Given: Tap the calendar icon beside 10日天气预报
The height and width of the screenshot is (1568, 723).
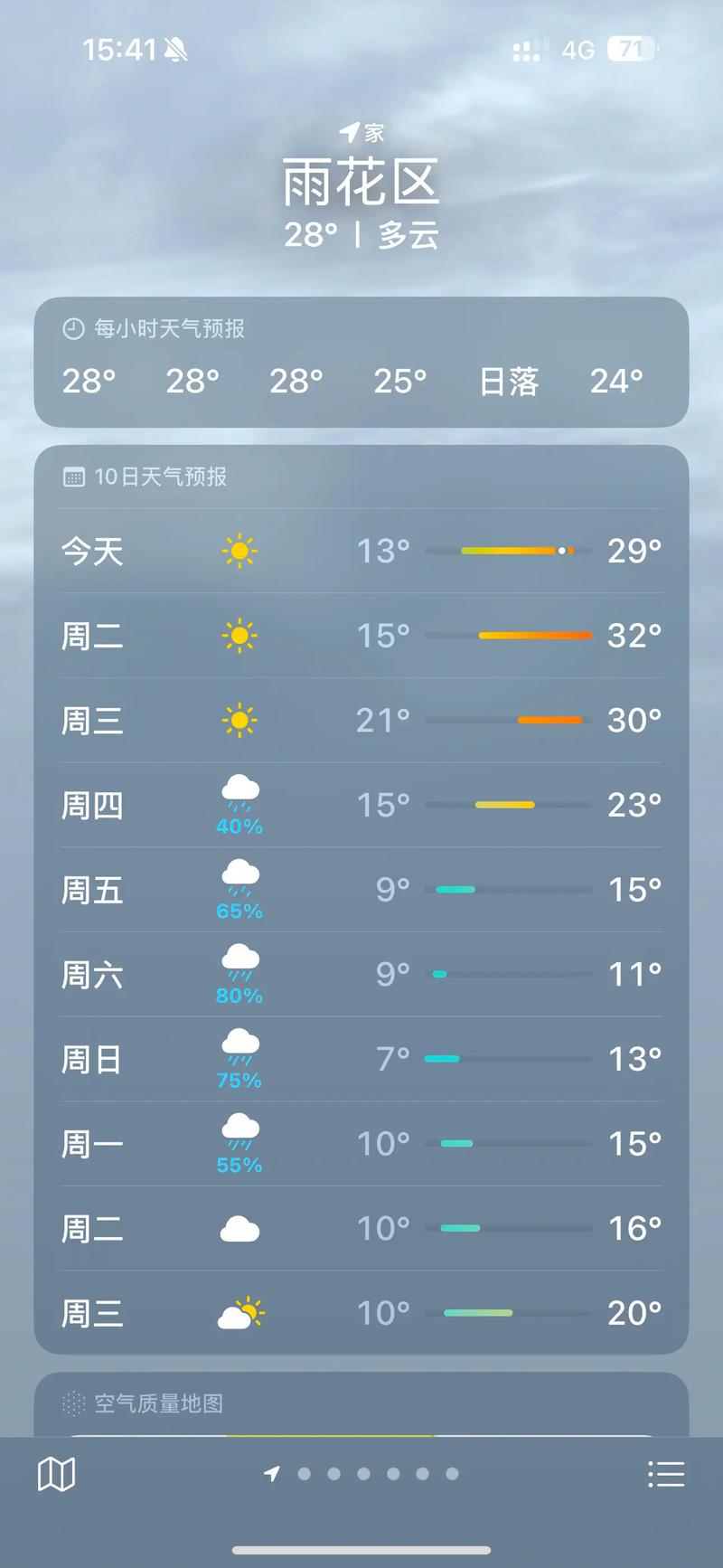Looking at the screenshot, I should (74, 476).
